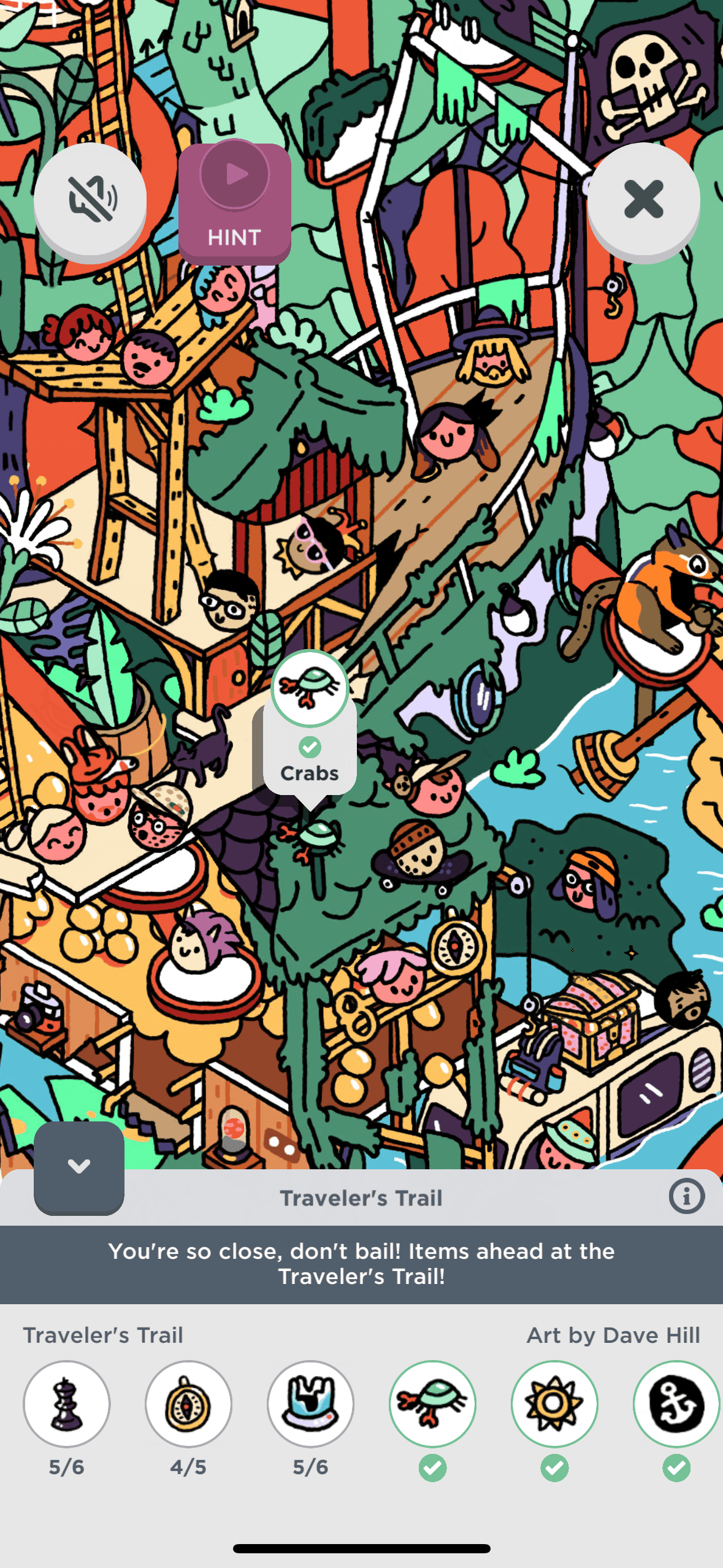Screen dimensions: 723x1568
Task: Select the compass item showing 4/5
Action: [188, 1404]
